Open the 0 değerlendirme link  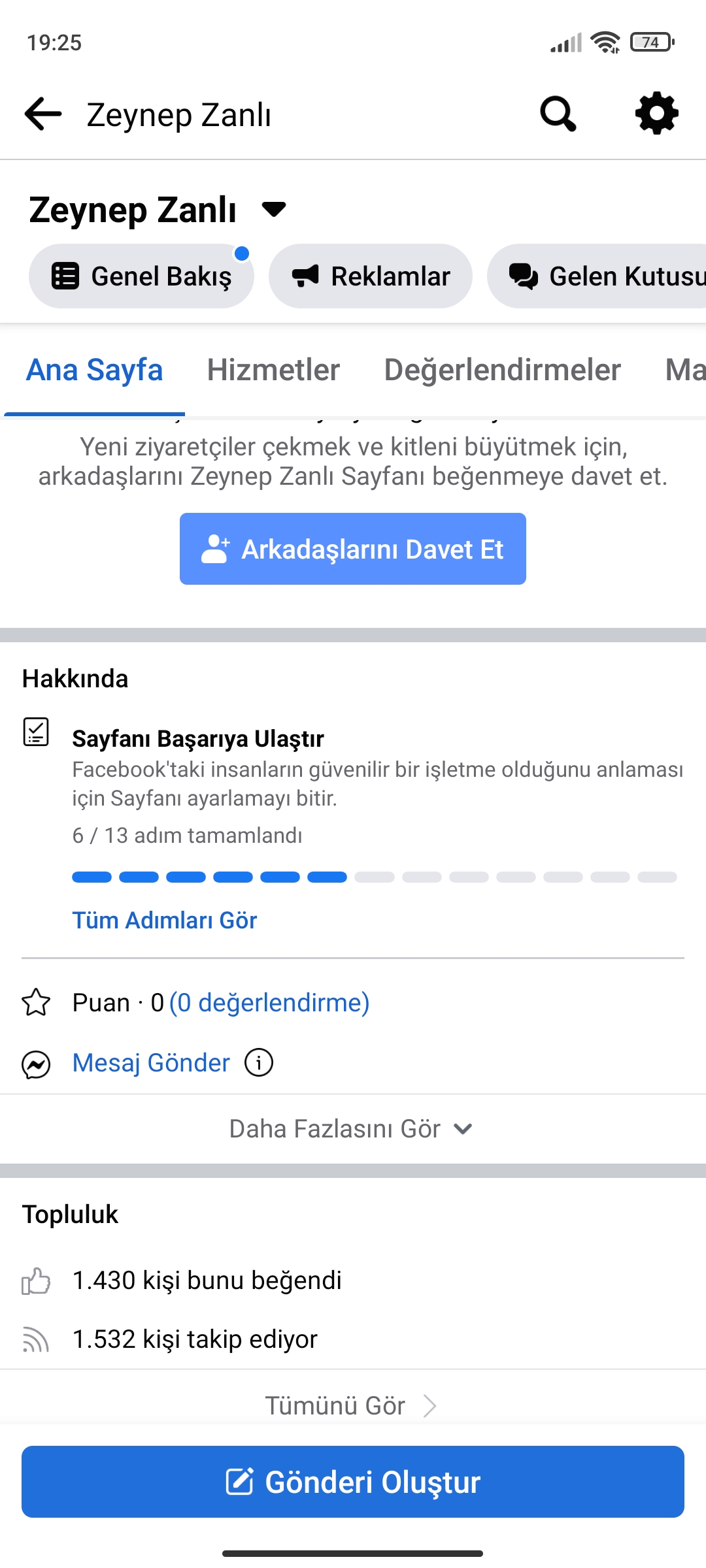[x=269, y=1002]
